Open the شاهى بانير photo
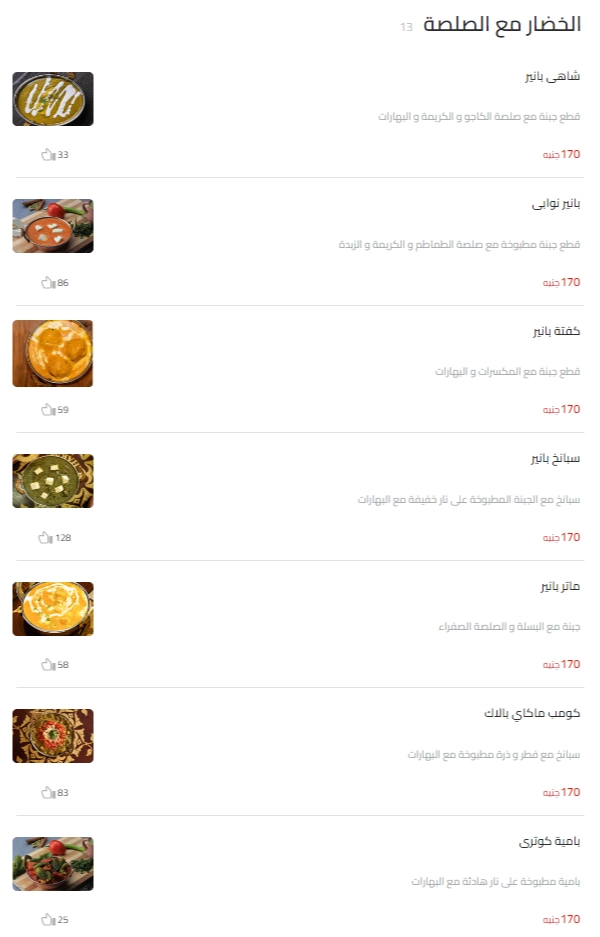The width and height of the screenshot is (600, 937). (x=53, y=99)
